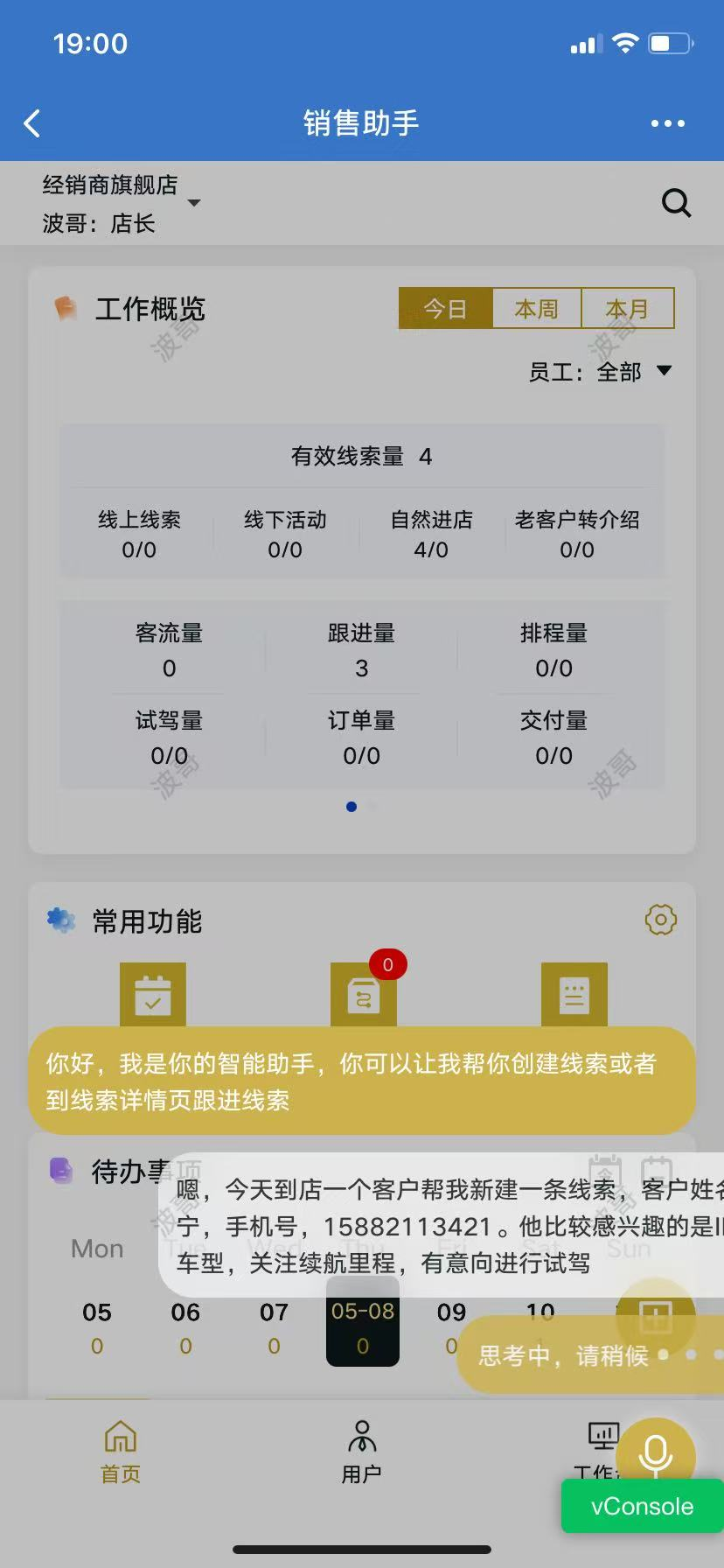Open the calendar-check shortcut icon

[153, 995]
